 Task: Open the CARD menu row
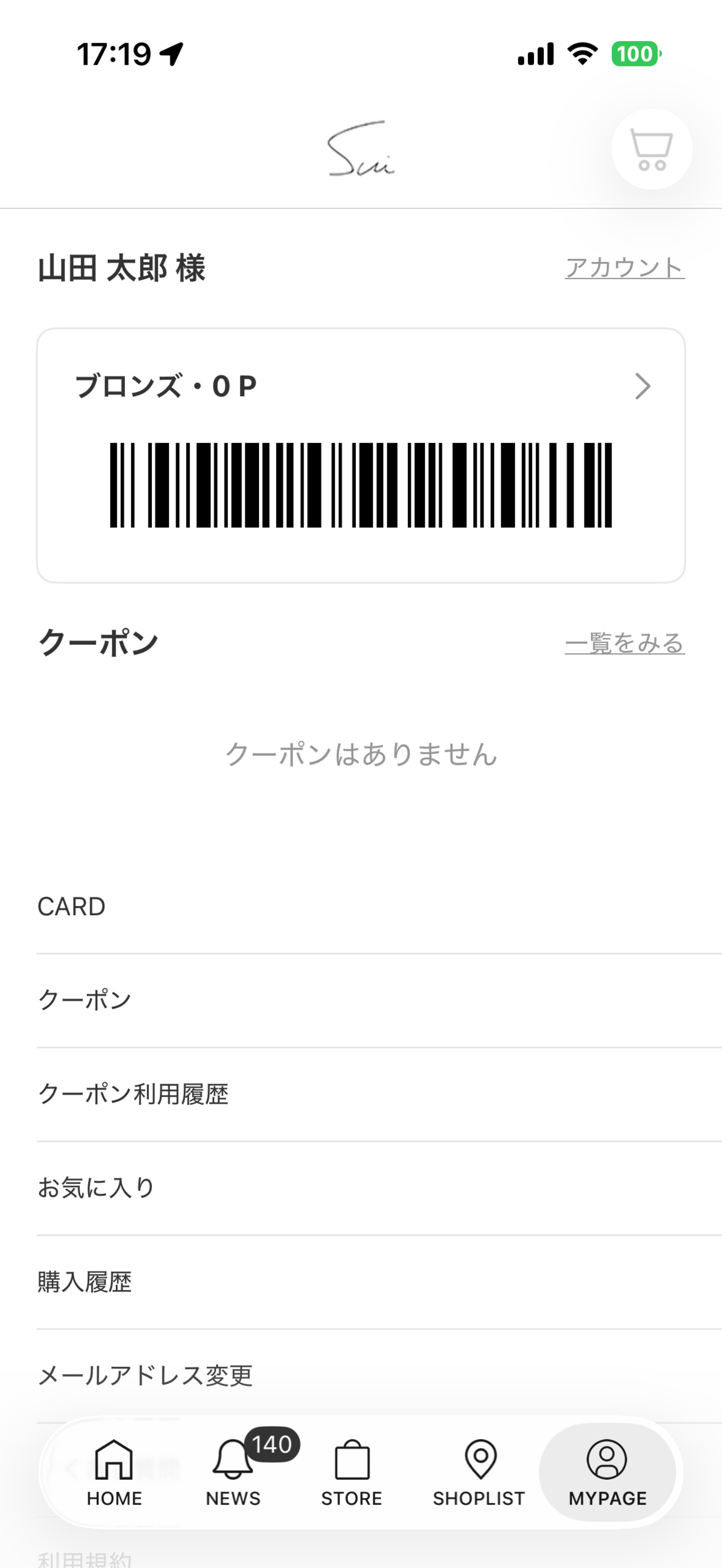pos(379,906)
